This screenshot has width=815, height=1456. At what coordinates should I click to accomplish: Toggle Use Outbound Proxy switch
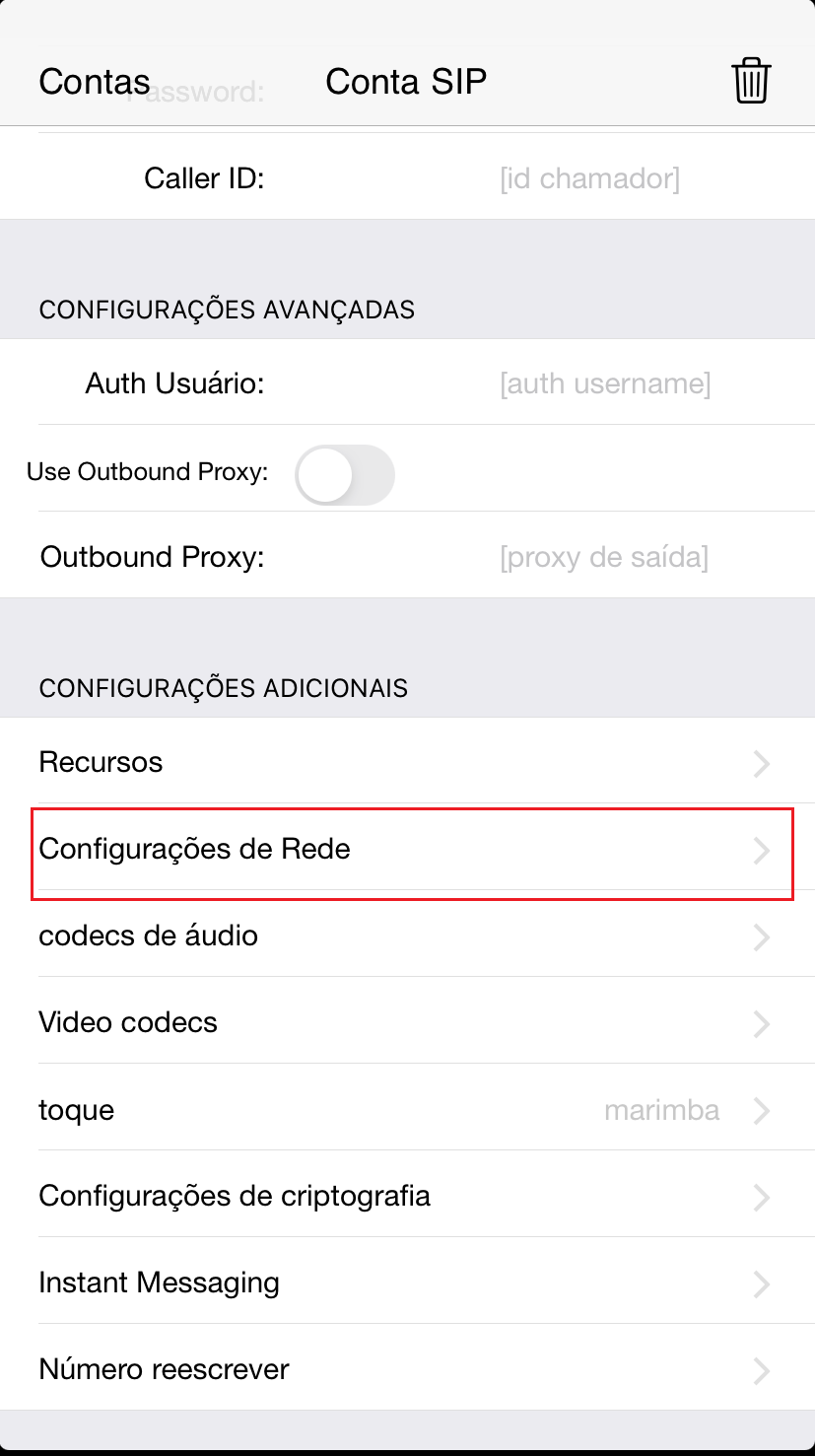click(x=345, y=475)
